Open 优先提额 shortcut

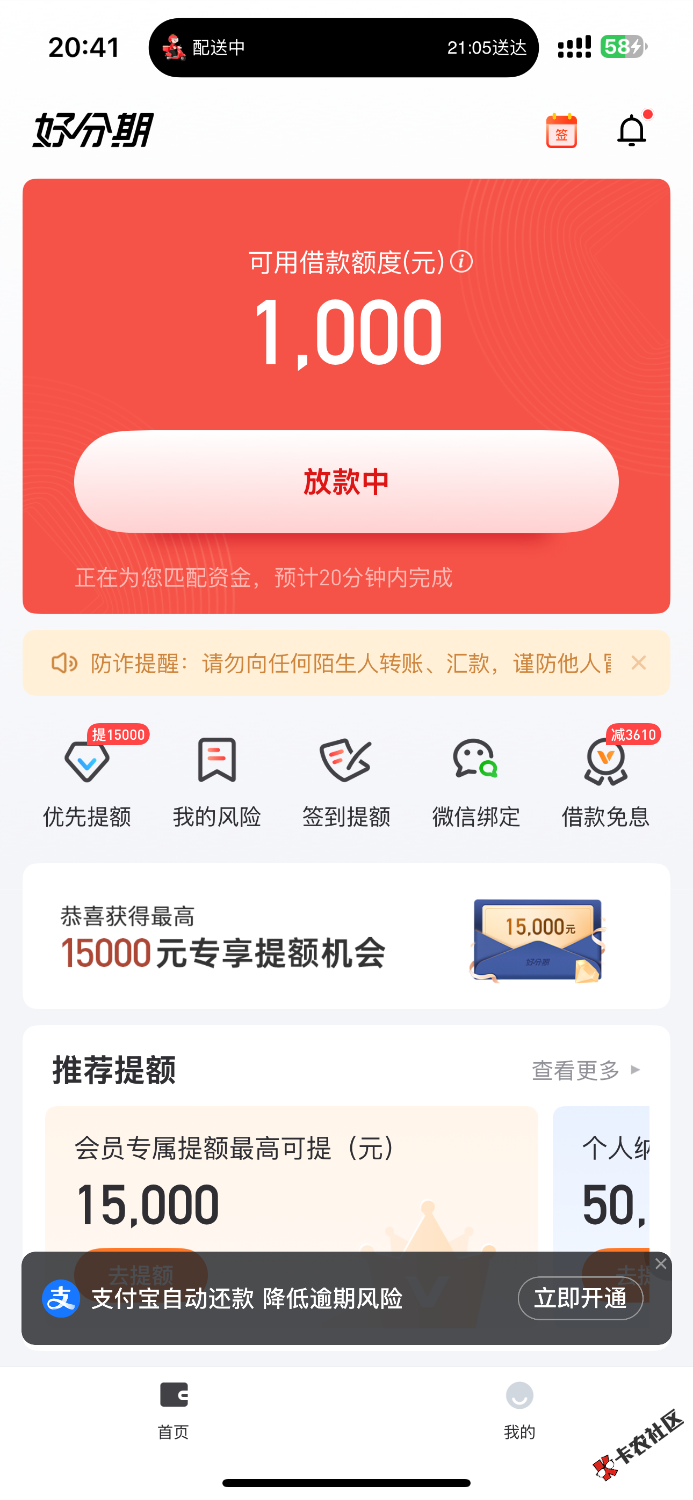click(87, 780)
